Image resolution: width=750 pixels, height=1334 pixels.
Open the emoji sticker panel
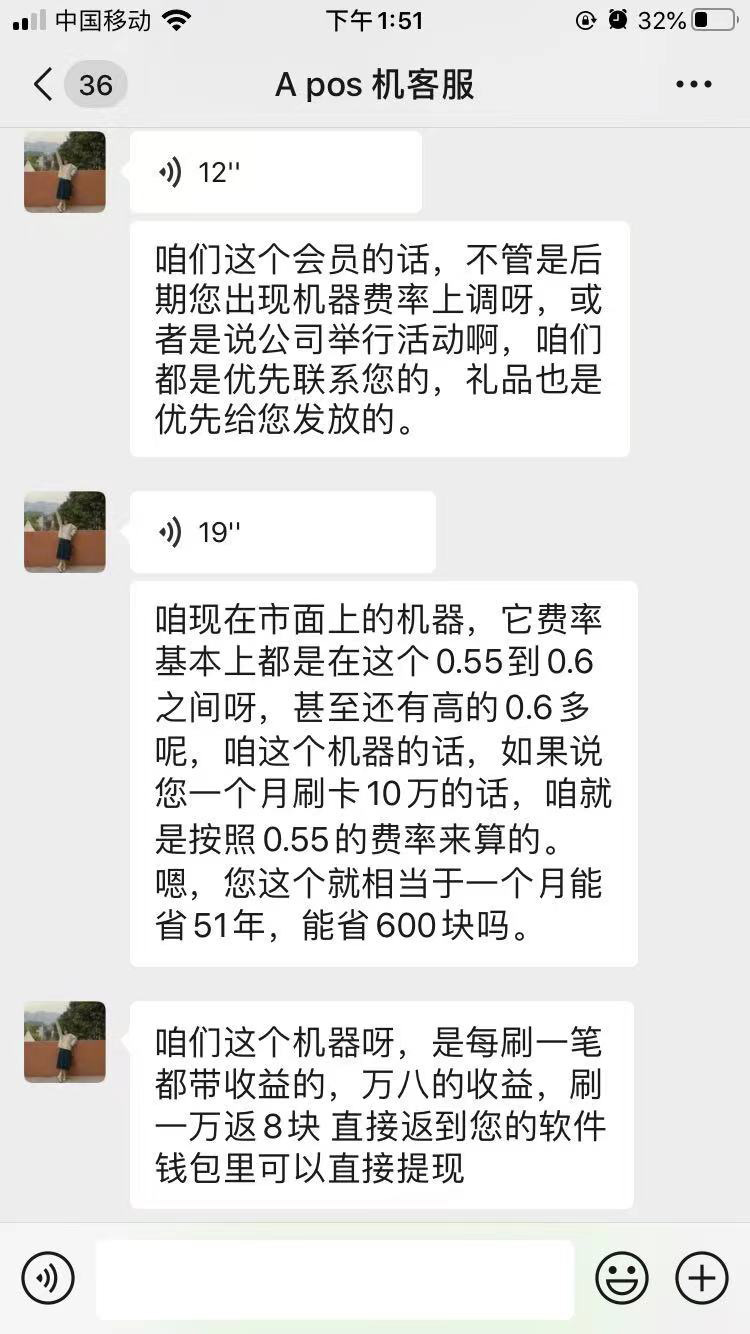[621, 1278]
